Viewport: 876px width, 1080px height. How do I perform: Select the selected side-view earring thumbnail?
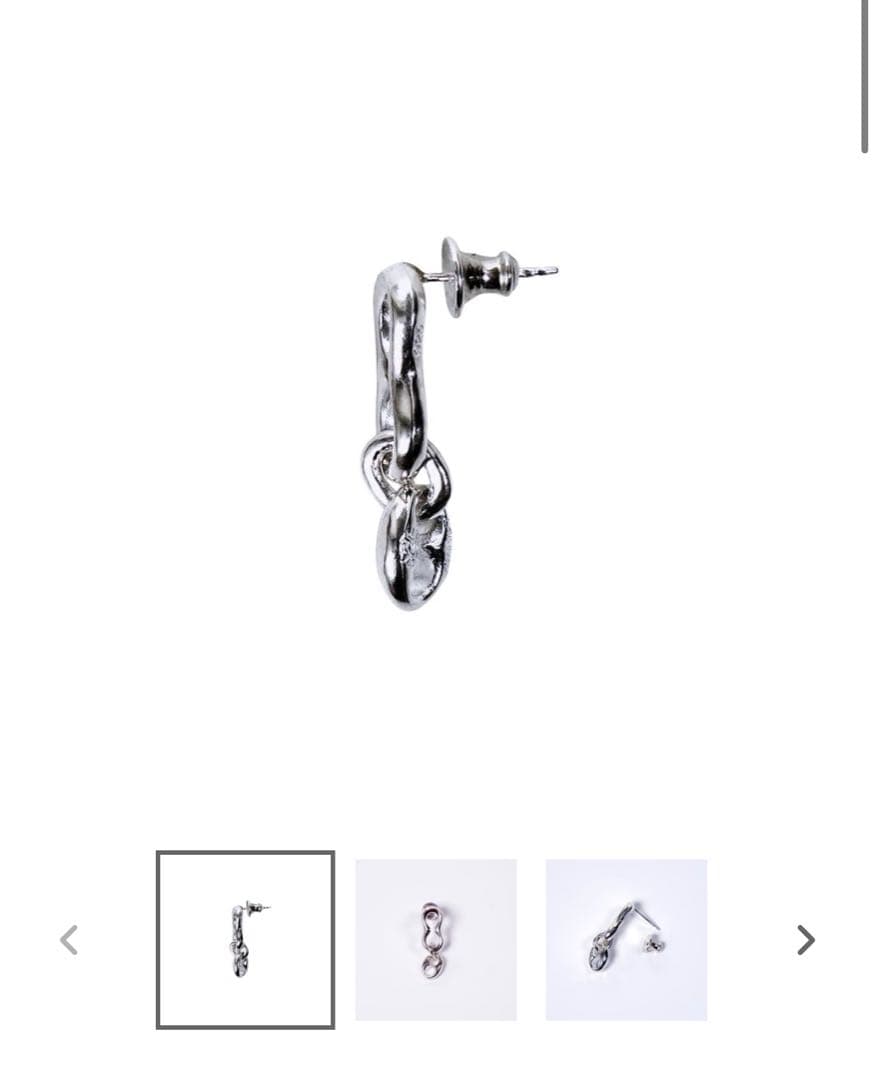(x=245, y=939)
